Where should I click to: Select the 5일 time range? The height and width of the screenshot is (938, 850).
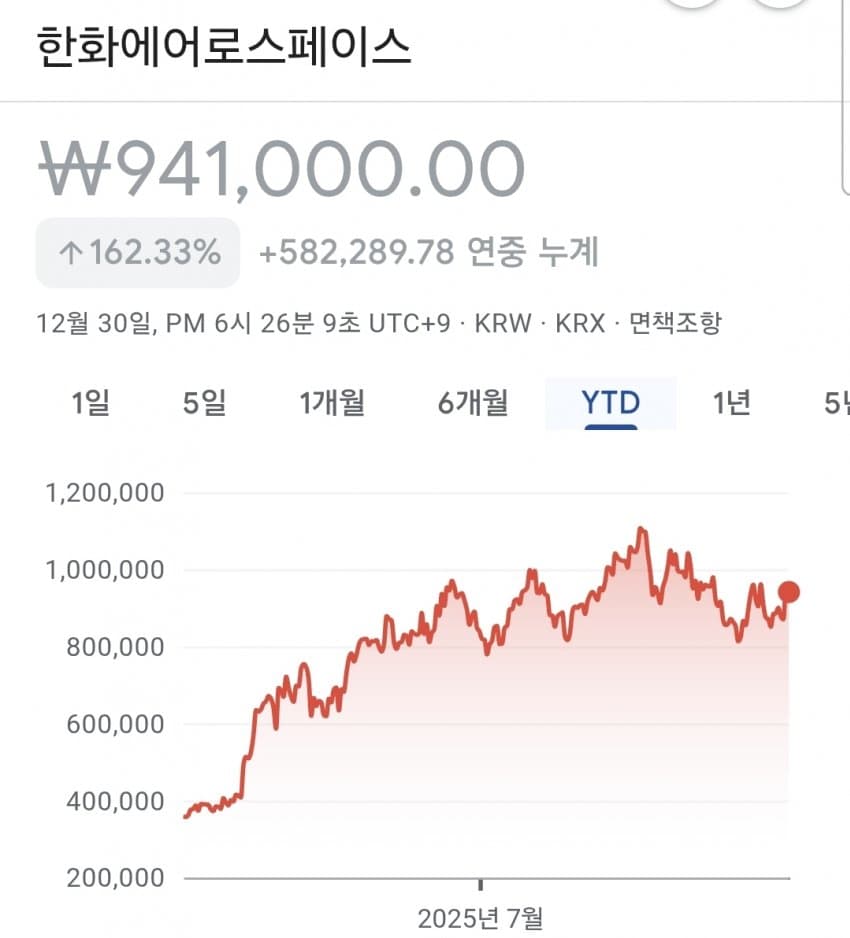click(x=204, y=403)
